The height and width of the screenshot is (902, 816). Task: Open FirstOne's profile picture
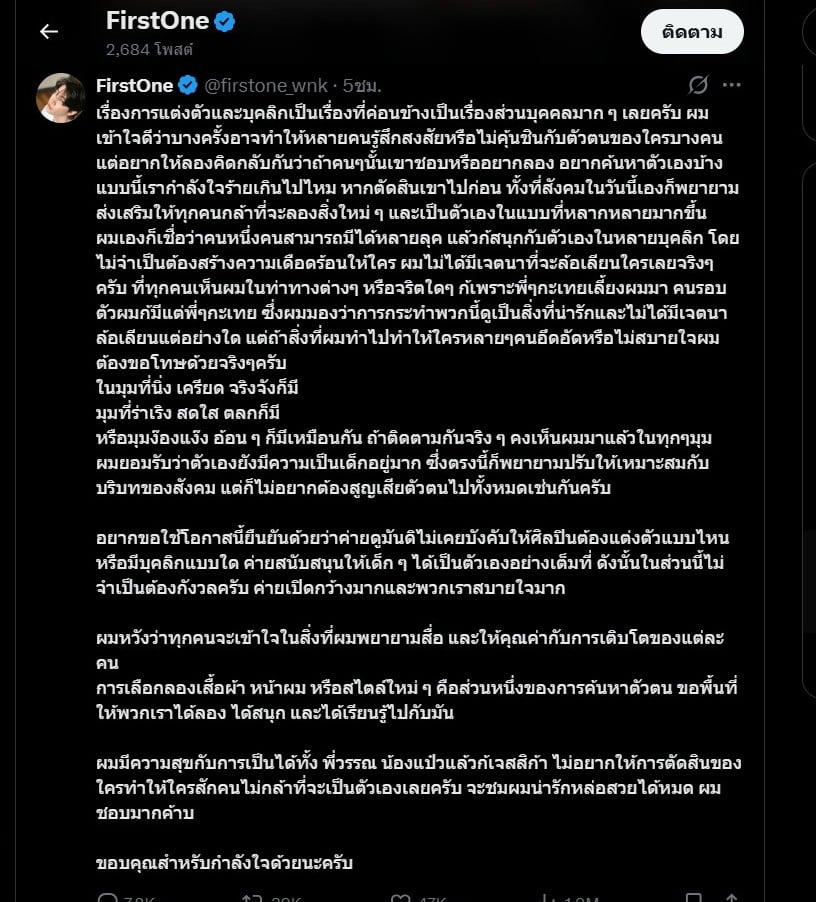61,97
